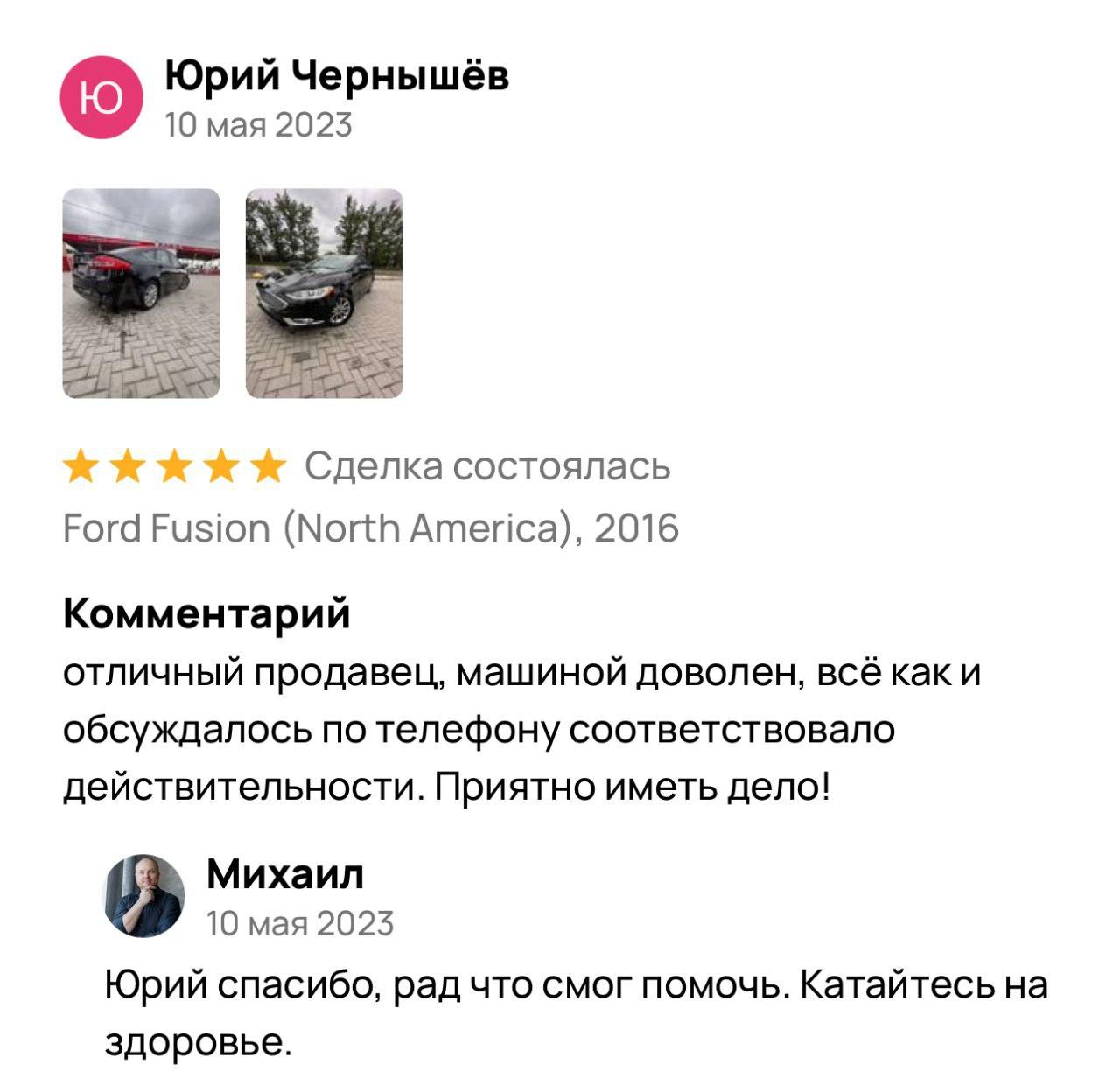Open the first review photo showing the car's rear
The image size is (1120, 1092).
[x=141, y=293]
